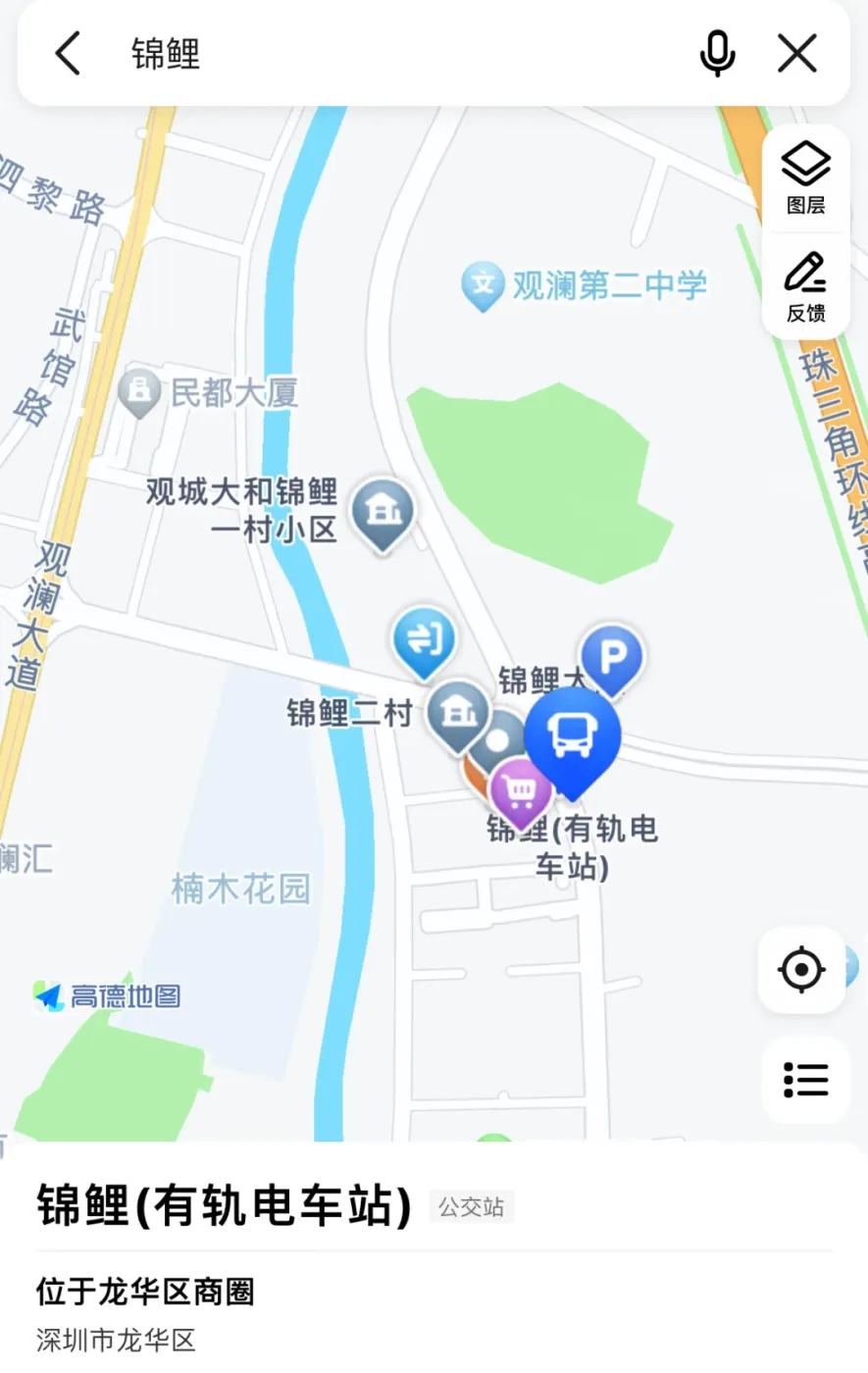
Task: Show search results as a list
Action: coord(805,1080)
